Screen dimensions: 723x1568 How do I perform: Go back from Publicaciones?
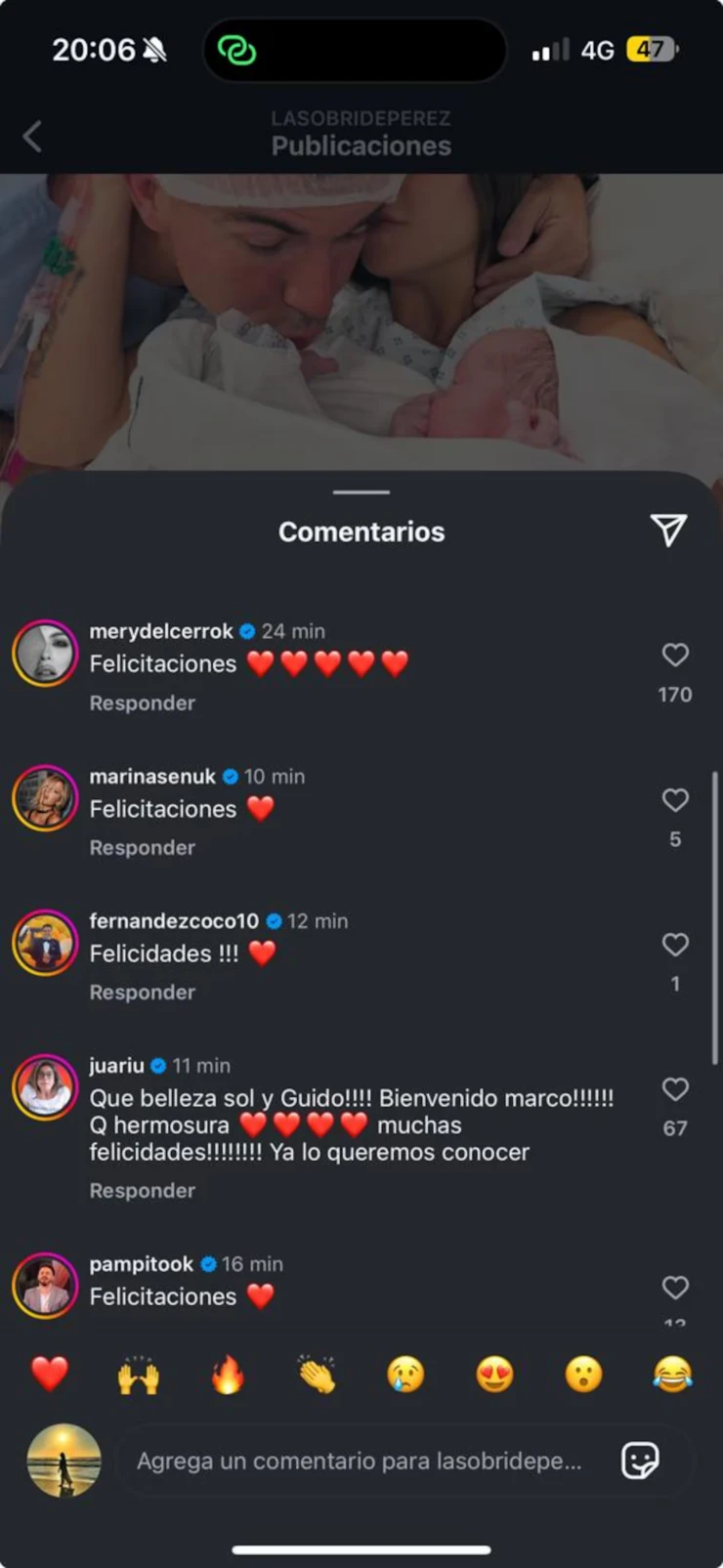point(32,137)
